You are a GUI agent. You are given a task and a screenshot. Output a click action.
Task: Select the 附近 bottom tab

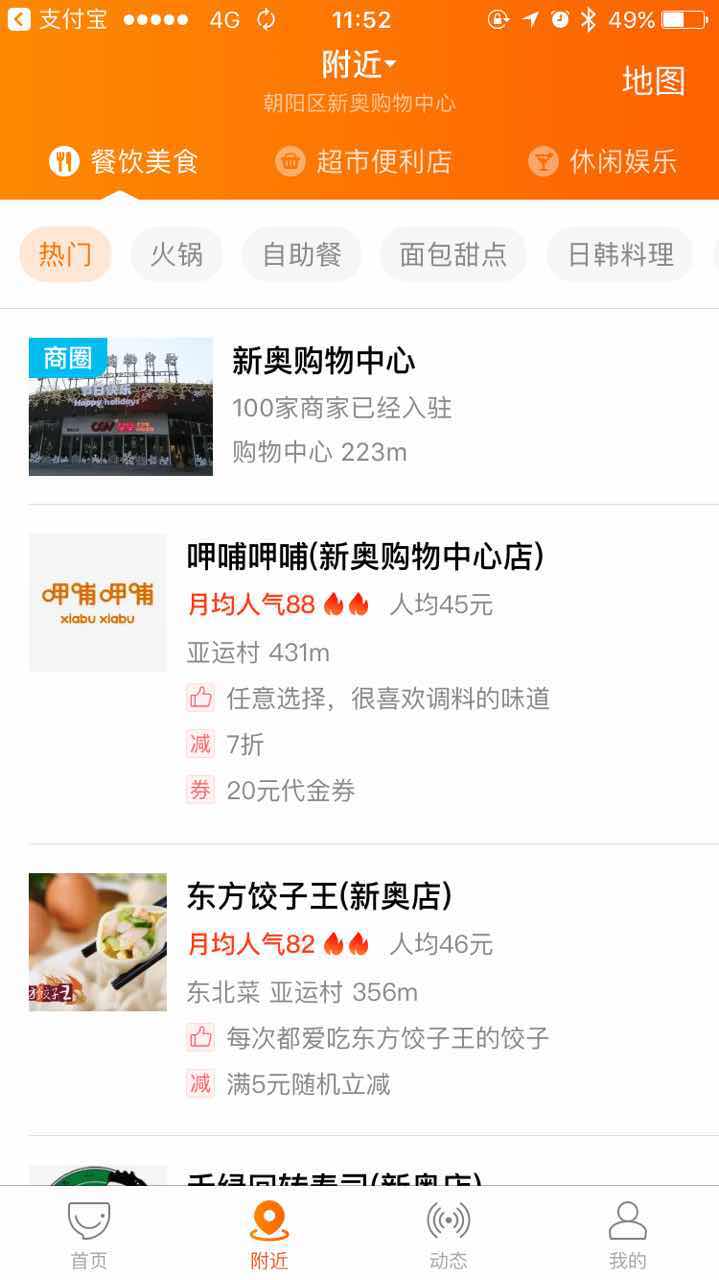pos(269,1234)
